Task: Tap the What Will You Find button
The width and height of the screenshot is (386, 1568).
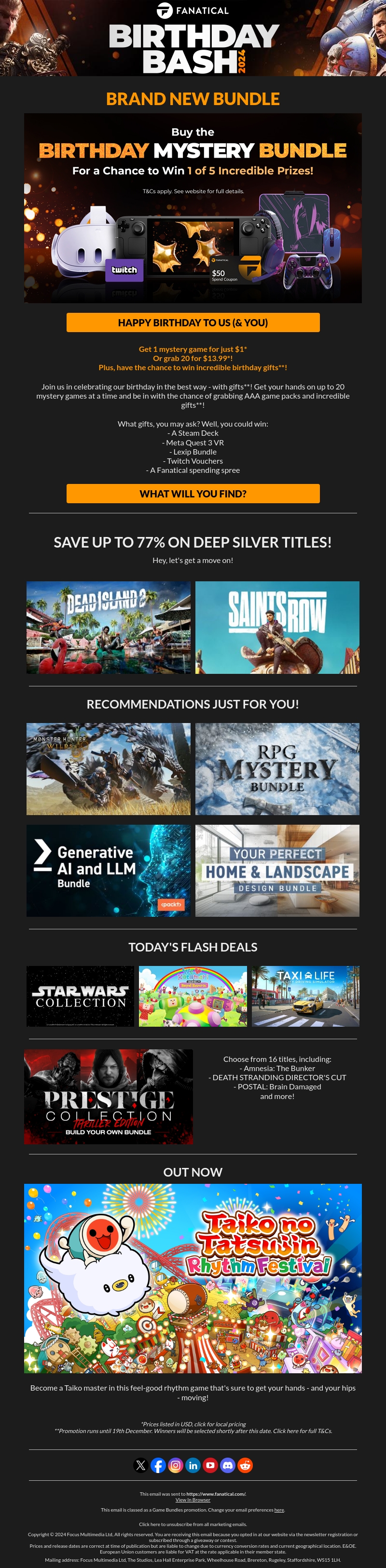Action: (x=193, y=494)
